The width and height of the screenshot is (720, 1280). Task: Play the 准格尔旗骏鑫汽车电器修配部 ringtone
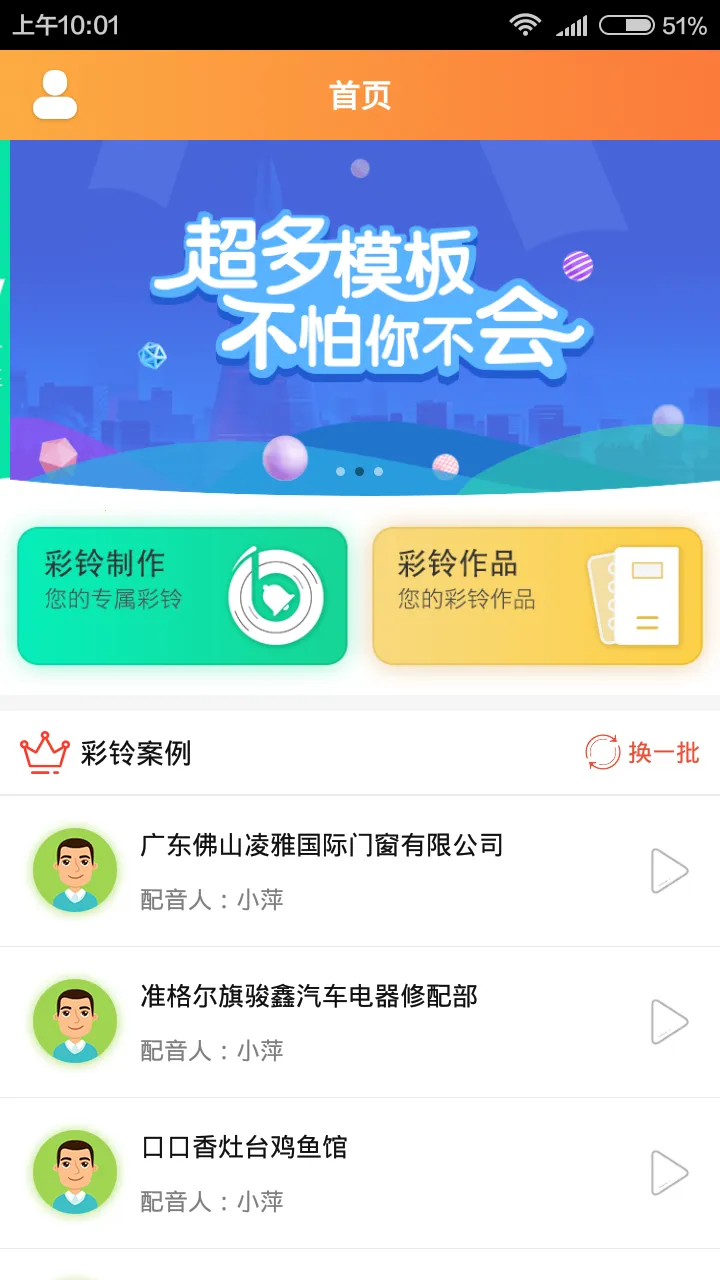[669, 1022]
